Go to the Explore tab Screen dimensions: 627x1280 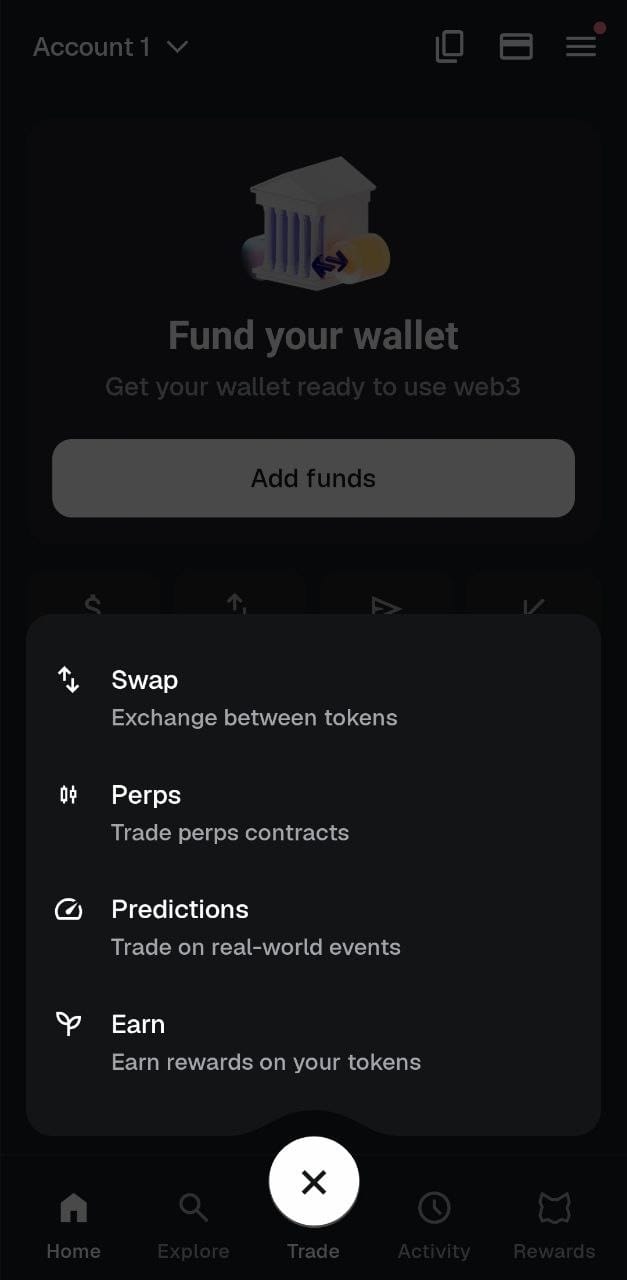193,1226
